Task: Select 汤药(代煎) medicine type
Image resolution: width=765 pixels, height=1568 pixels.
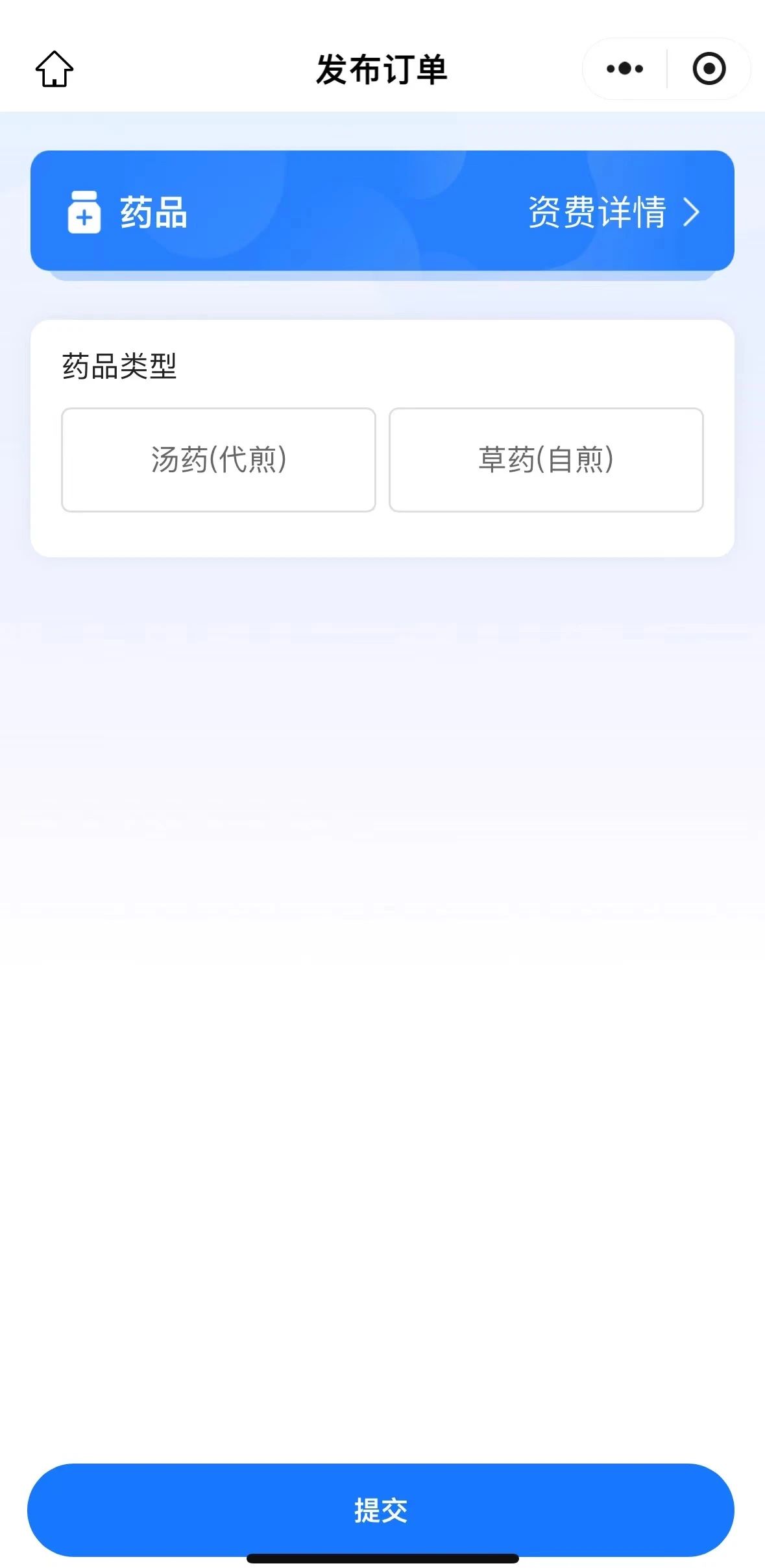Action: click(219, 460)
